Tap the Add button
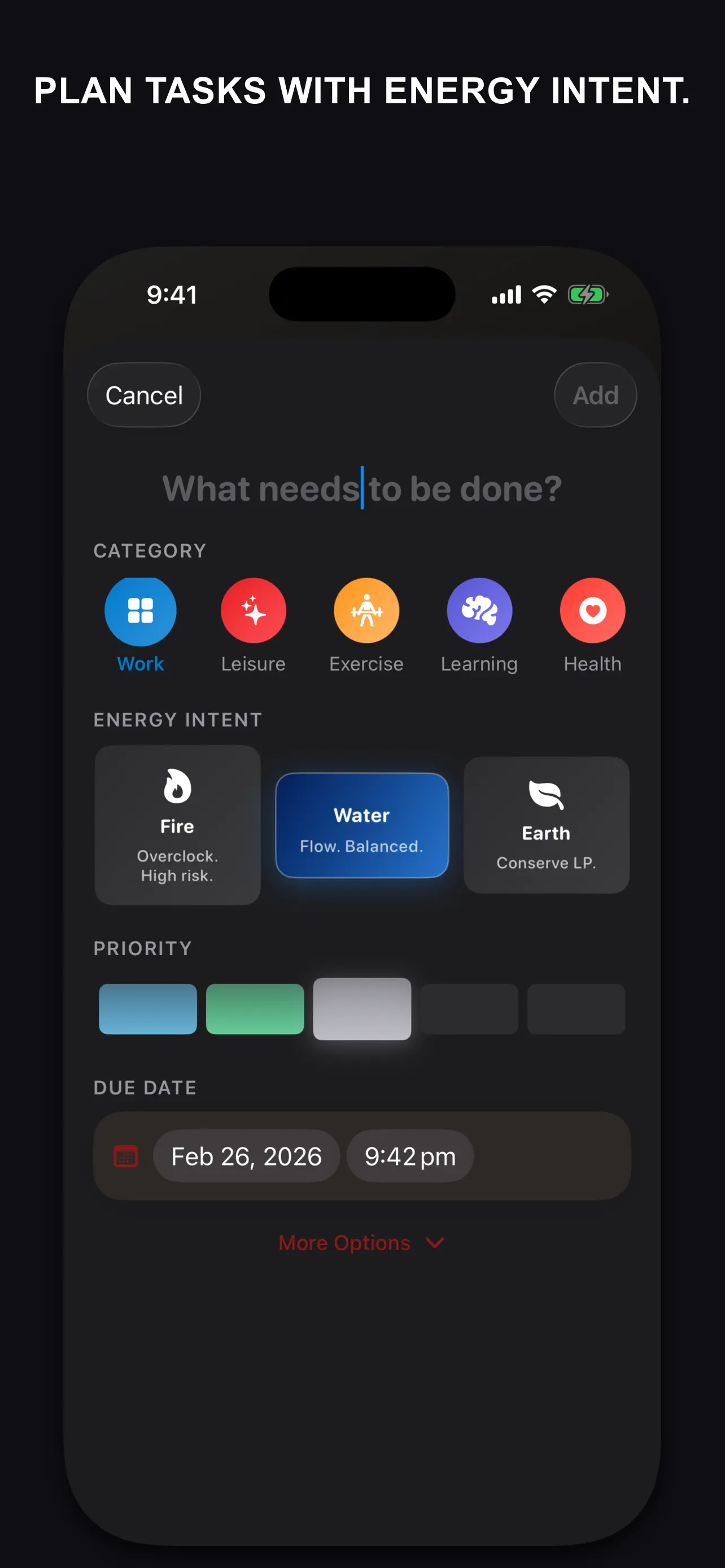Viewport: 725px width, 1568px height. coord(595,395)
